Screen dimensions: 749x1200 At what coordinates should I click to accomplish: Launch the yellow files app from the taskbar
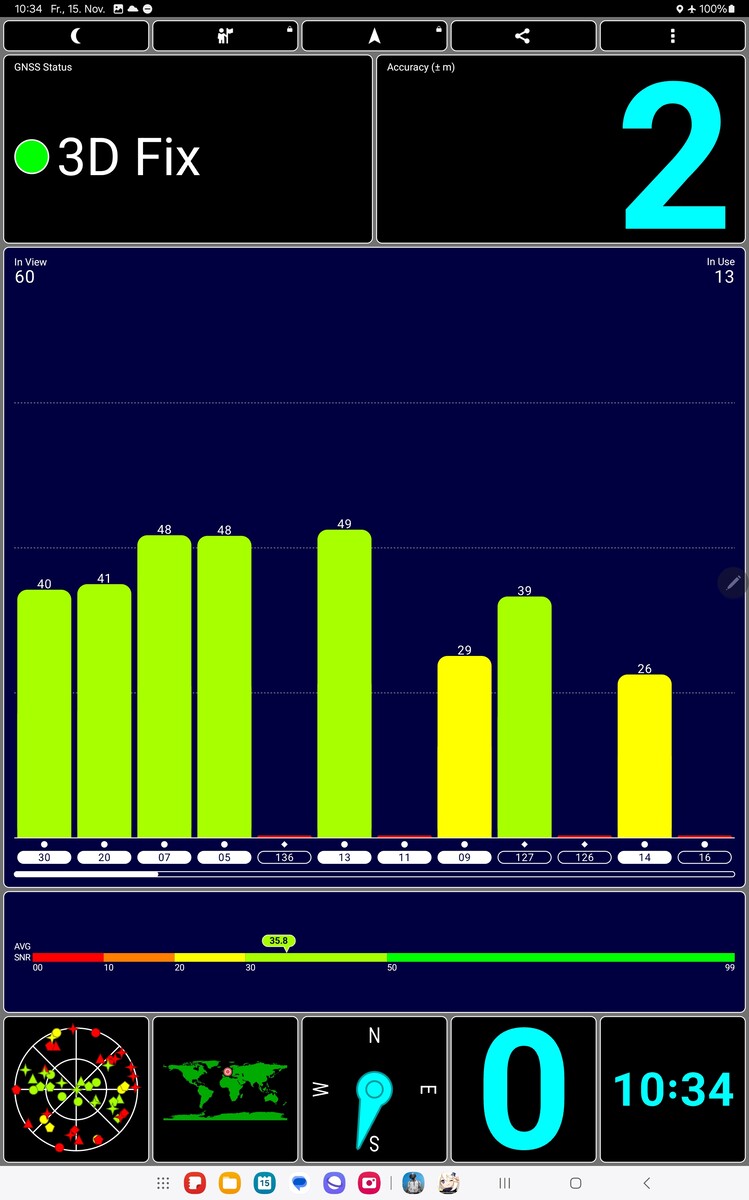(229, 1183)
